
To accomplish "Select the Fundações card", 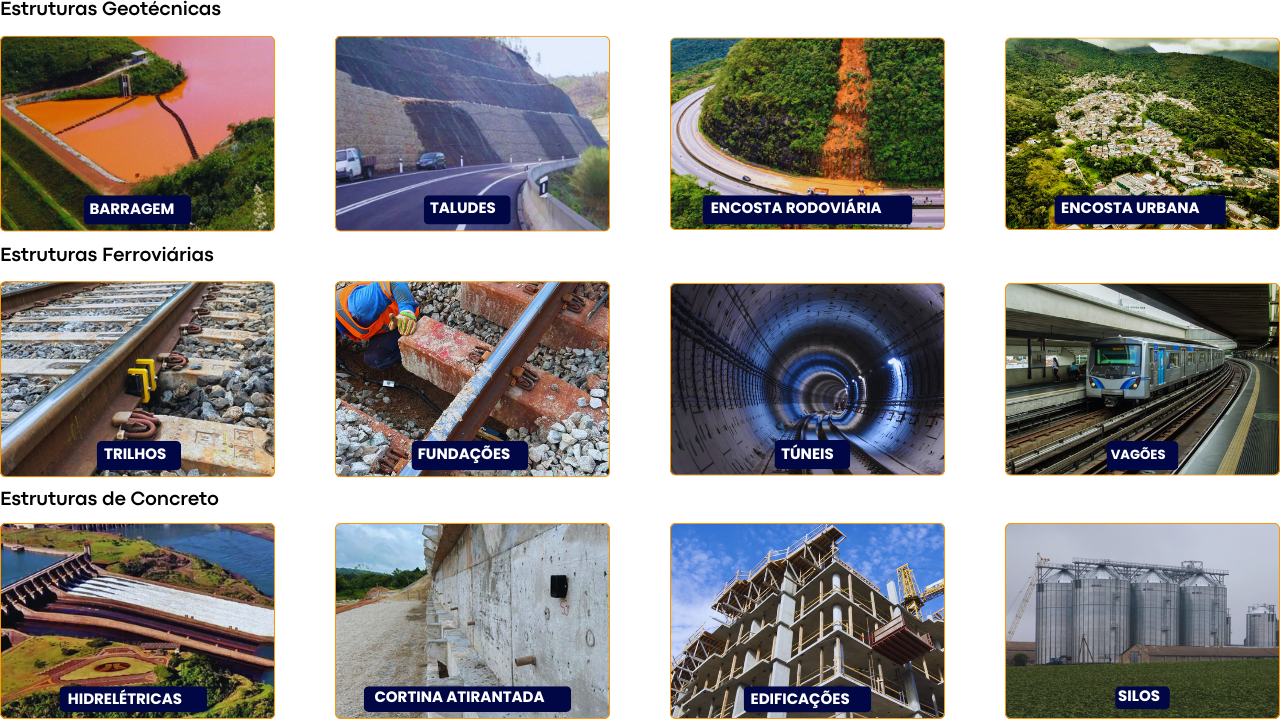I will point(472,379).
